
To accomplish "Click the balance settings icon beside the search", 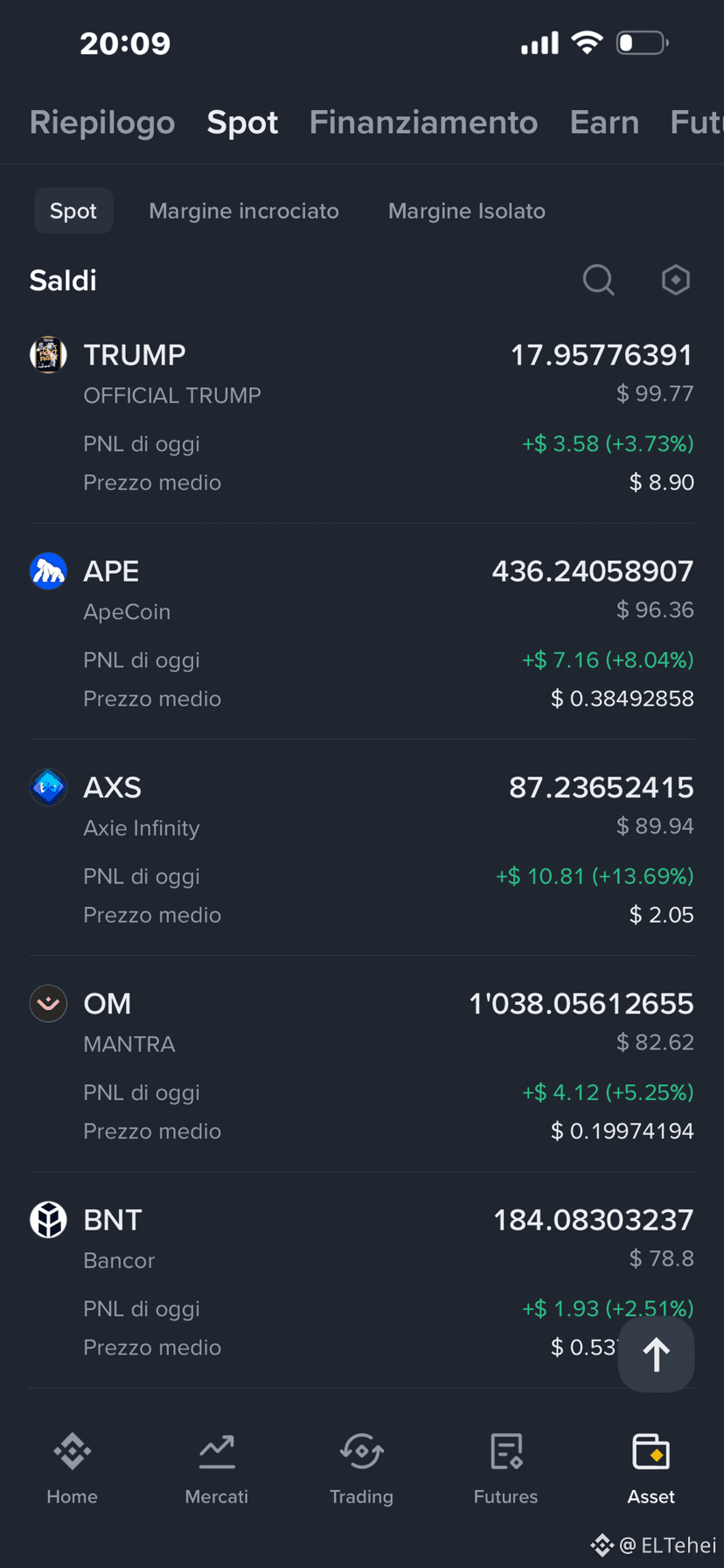I will pos(675,280).
